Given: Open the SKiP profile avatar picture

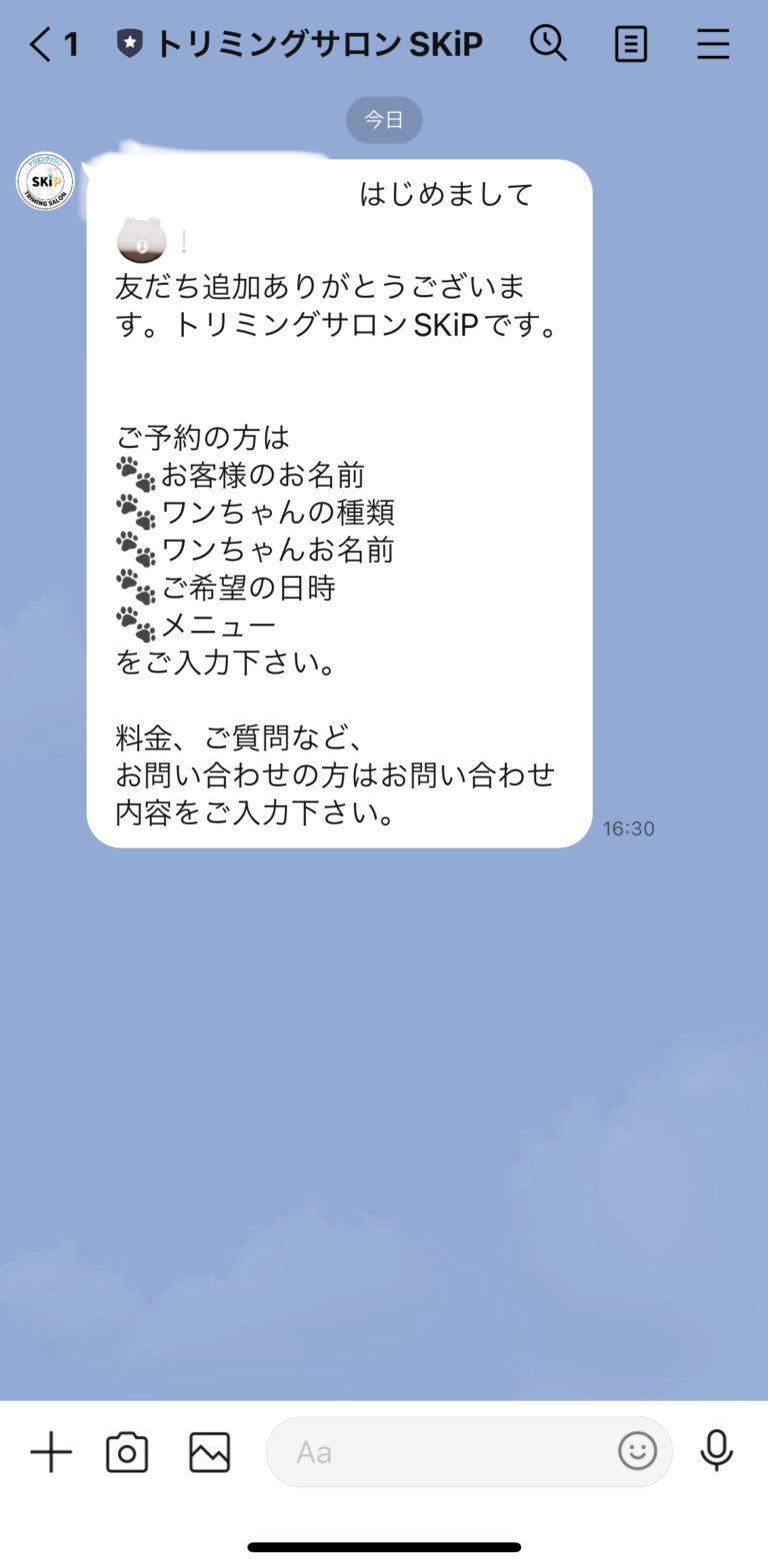Looking at the screenshot, I should click(x=45, y=183).
